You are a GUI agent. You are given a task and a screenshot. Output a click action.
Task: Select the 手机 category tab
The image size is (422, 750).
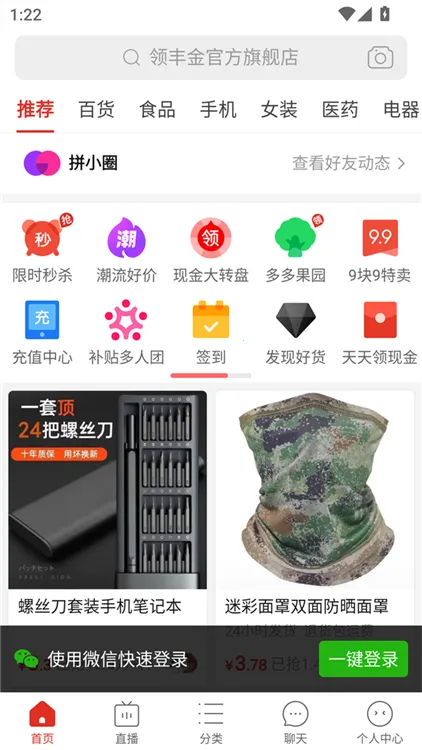click(218, 110)
